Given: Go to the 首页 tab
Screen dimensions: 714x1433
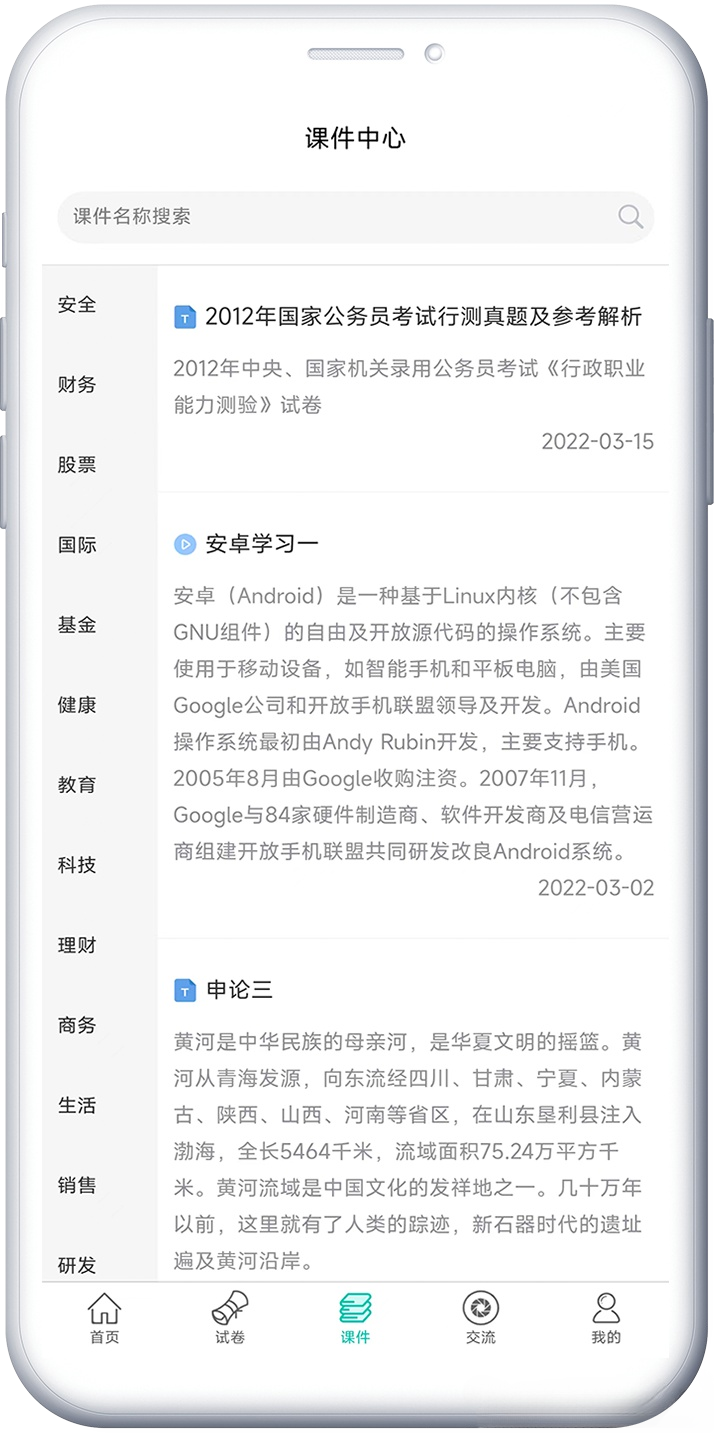Looking at the screenshot, I should pyautogui.click(x=104, y=1318).
